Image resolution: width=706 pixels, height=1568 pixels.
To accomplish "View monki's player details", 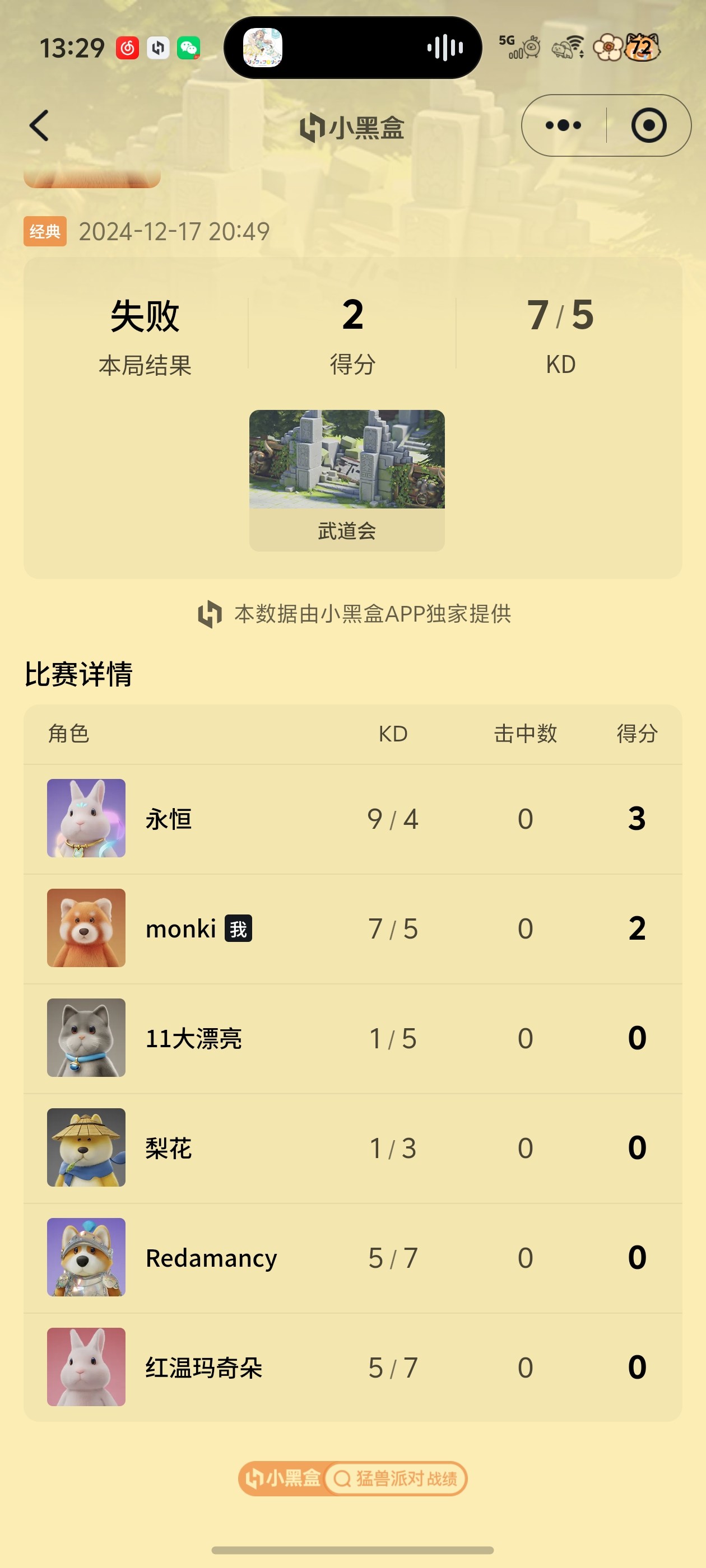I will (x=352, y=928).
